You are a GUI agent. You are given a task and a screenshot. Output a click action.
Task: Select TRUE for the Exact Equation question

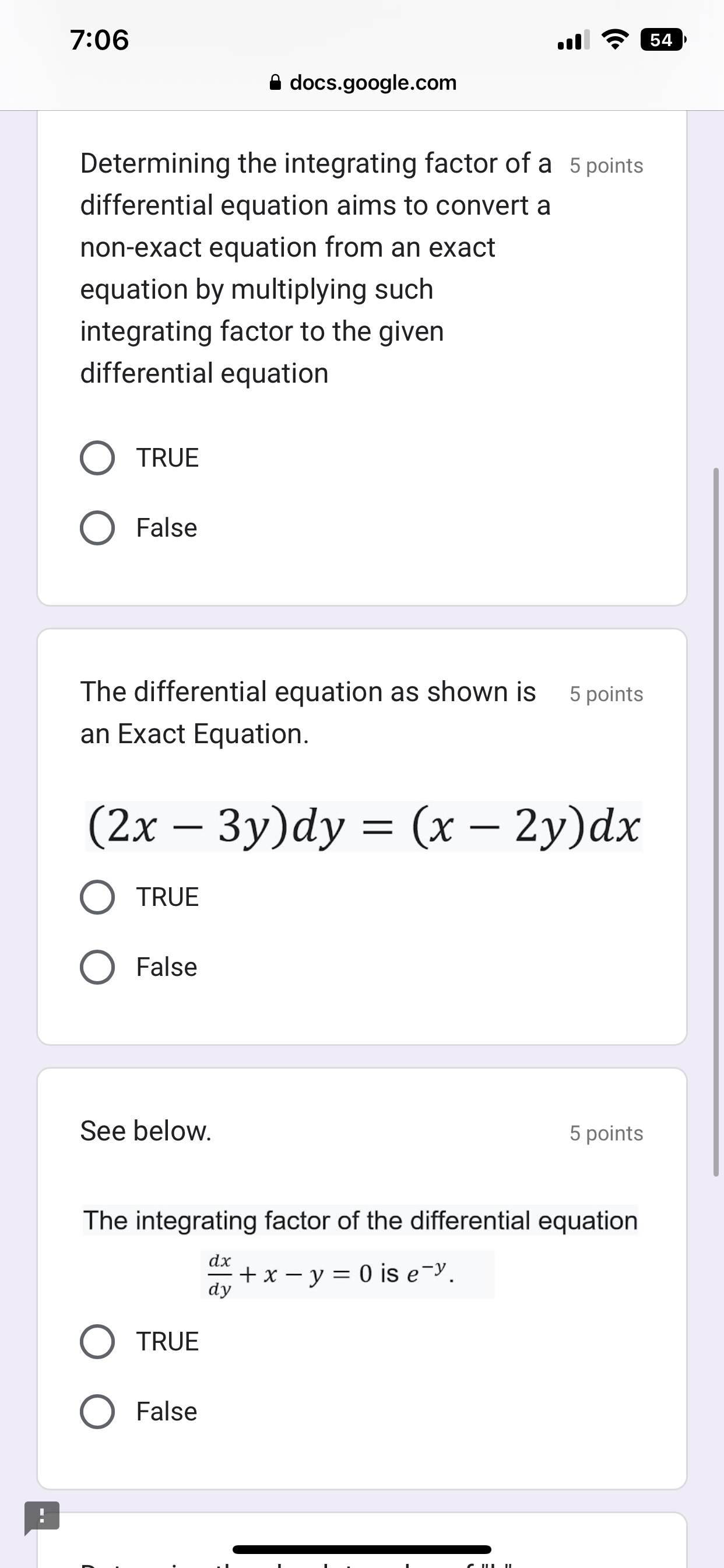click(x=99, y=897)
